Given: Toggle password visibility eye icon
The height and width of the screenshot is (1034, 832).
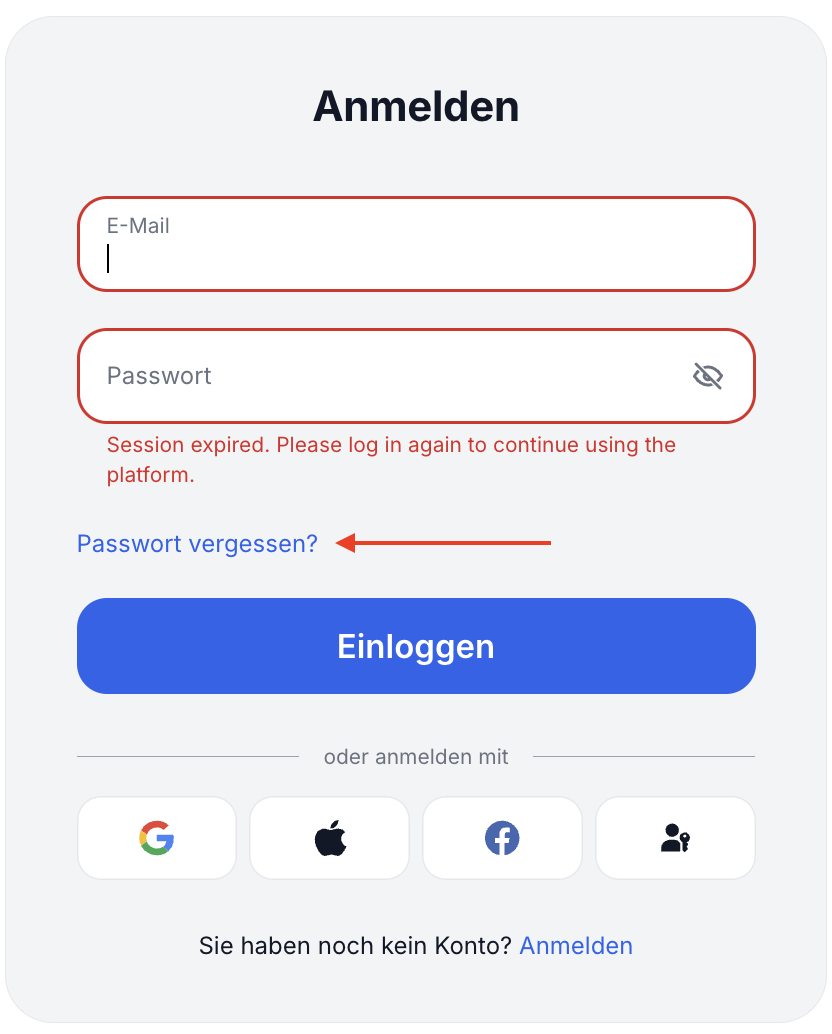Looking at the screenshot, I should [707, 376].
